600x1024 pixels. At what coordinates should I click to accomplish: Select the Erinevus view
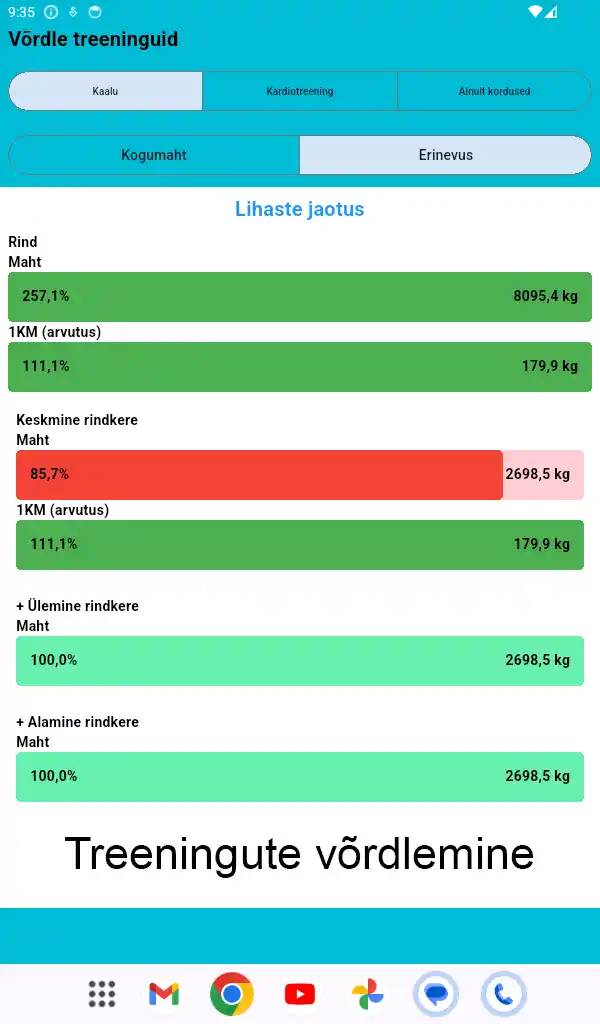445,155
